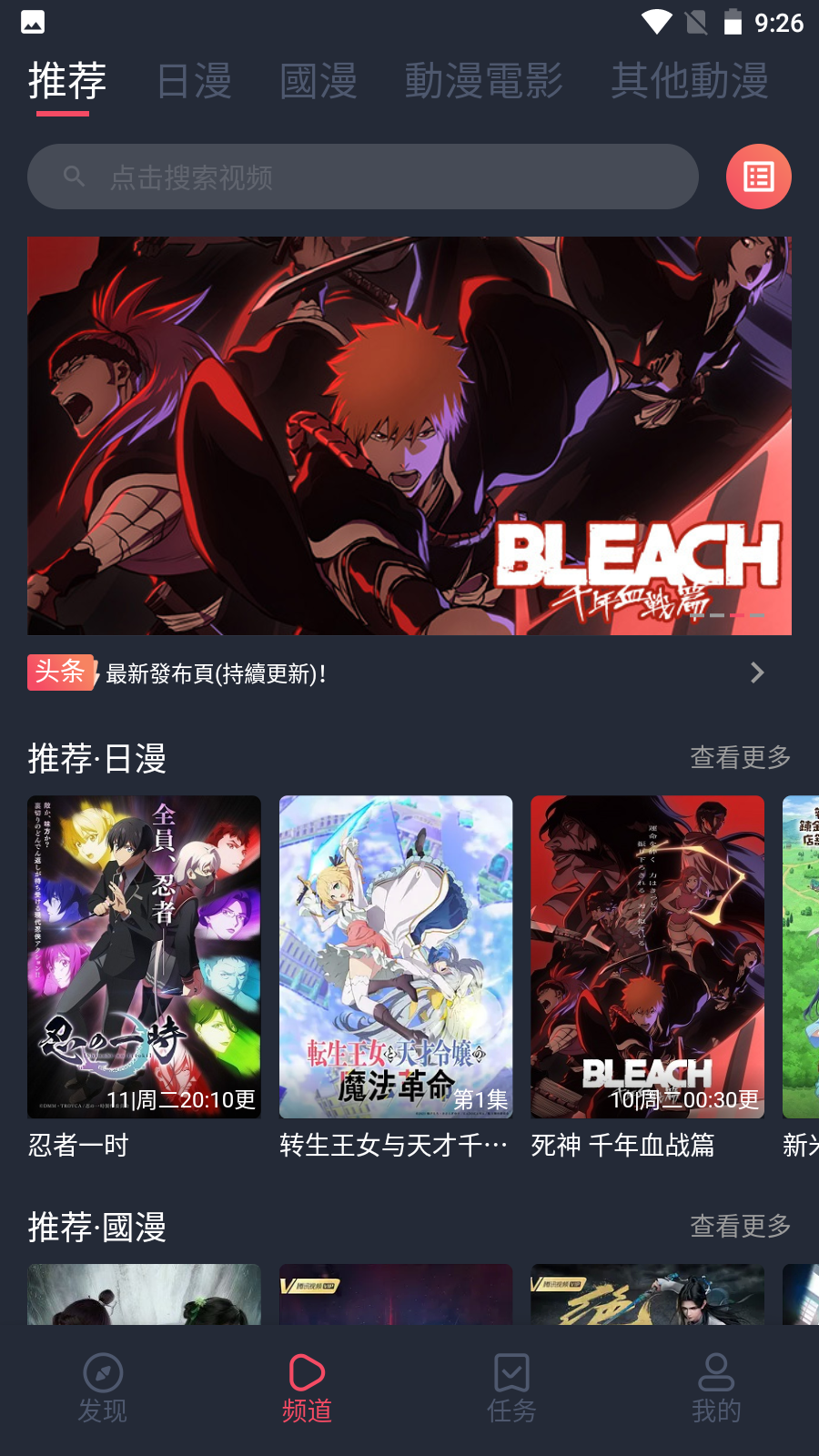Switch to the 國漫 tab
The height and width of the screenshot is (1456, 819).
coord(318,82)
